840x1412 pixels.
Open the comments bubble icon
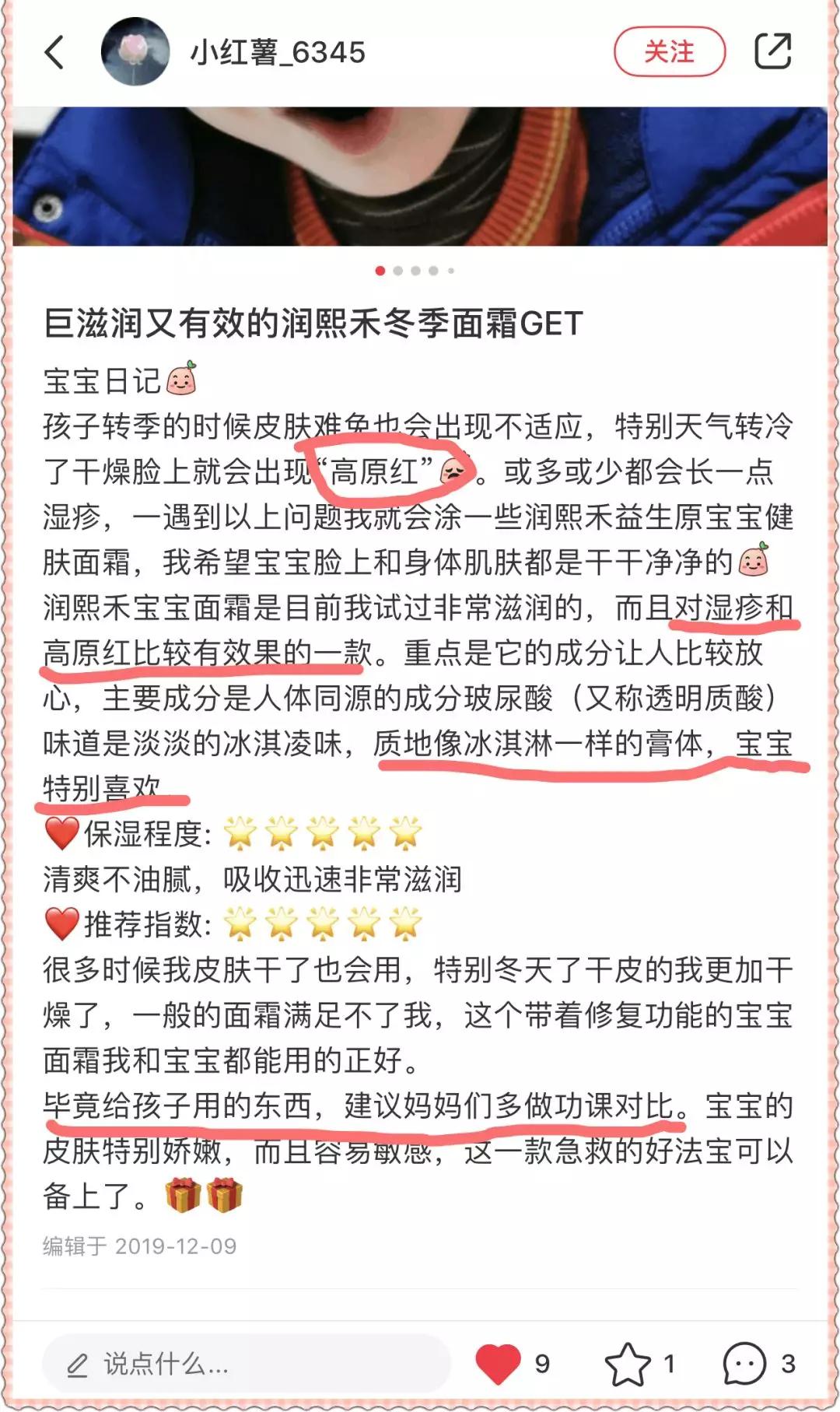[744, 1364]
